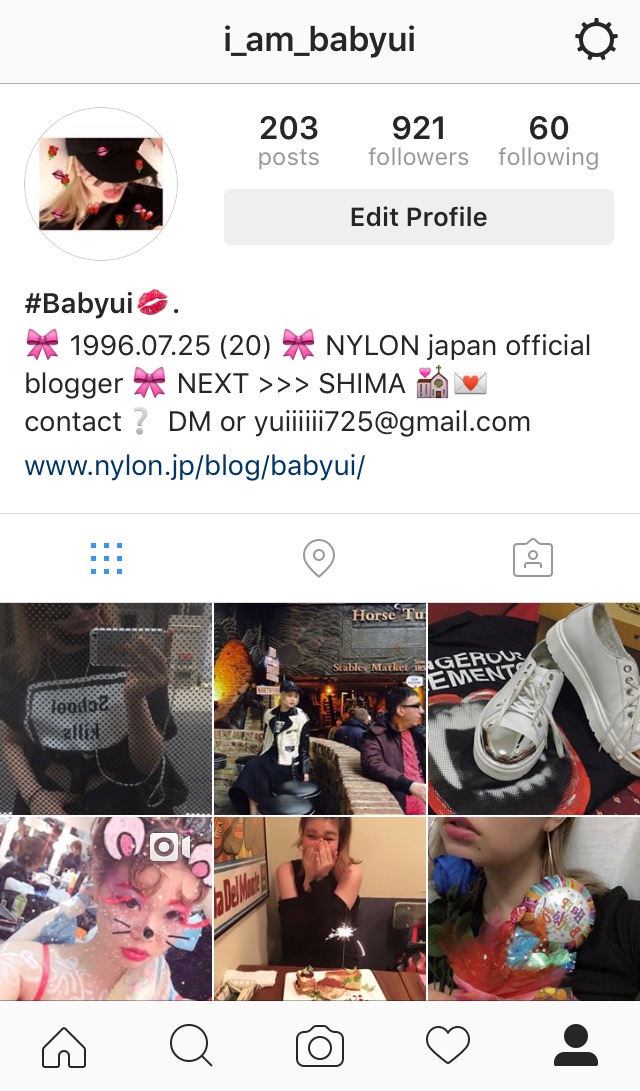Switch to the grid view tab
Screen dimensions: 640x1091
106,558
